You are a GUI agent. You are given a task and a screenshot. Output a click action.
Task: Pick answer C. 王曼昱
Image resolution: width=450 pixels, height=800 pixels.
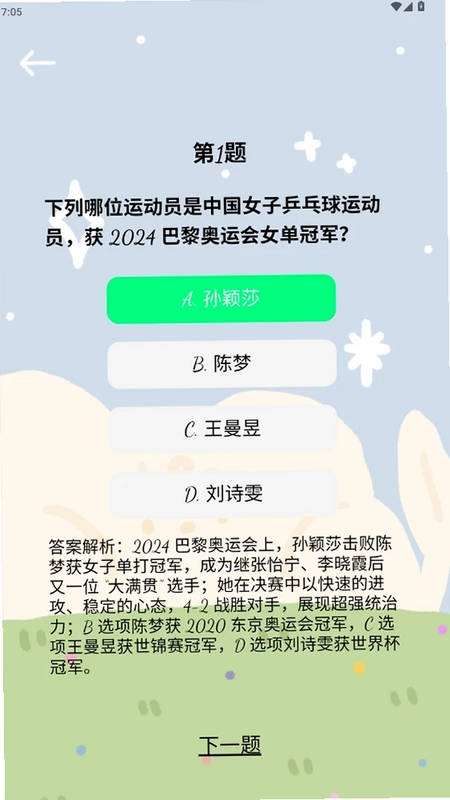tap(223, 429)
